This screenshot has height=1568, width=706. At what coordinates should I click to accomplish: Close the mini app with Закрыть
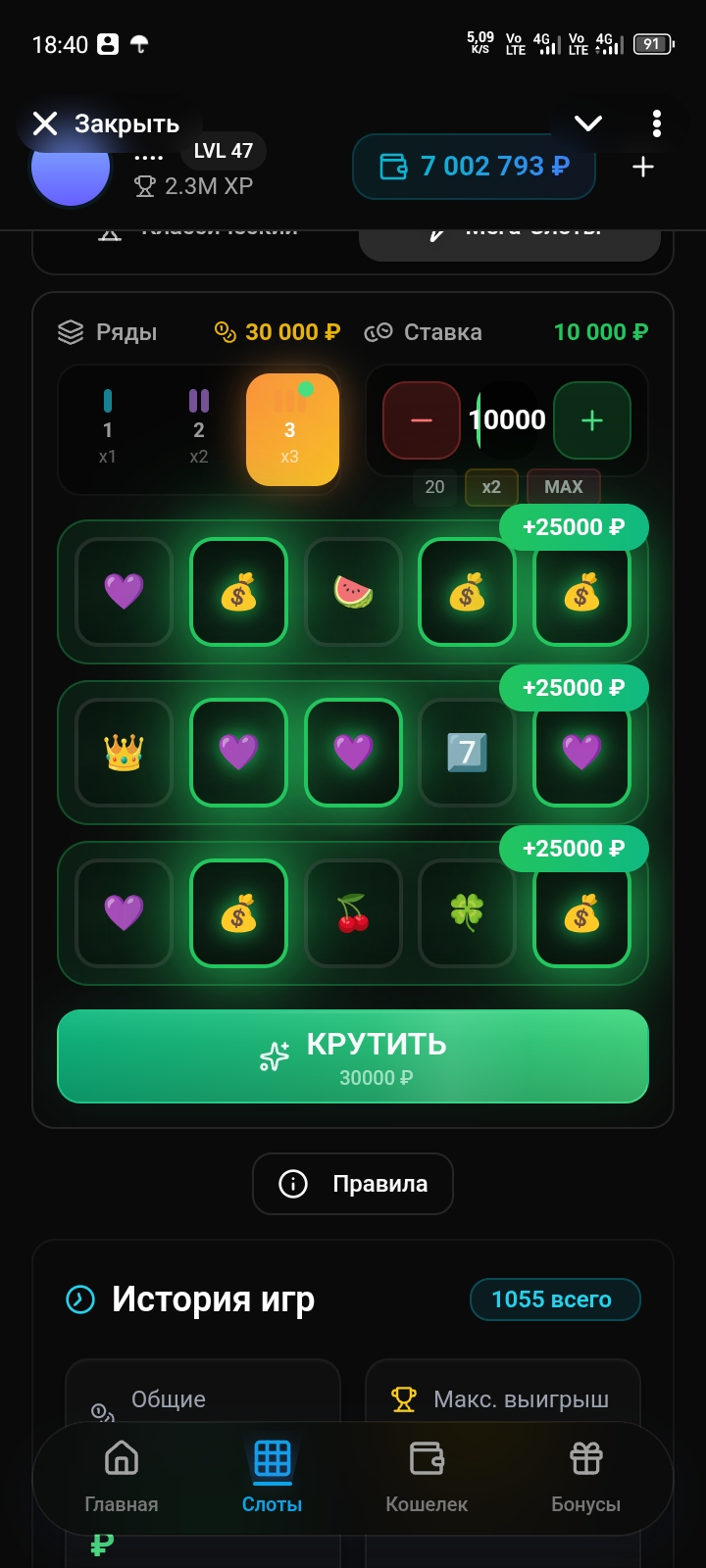pos(106,123)
